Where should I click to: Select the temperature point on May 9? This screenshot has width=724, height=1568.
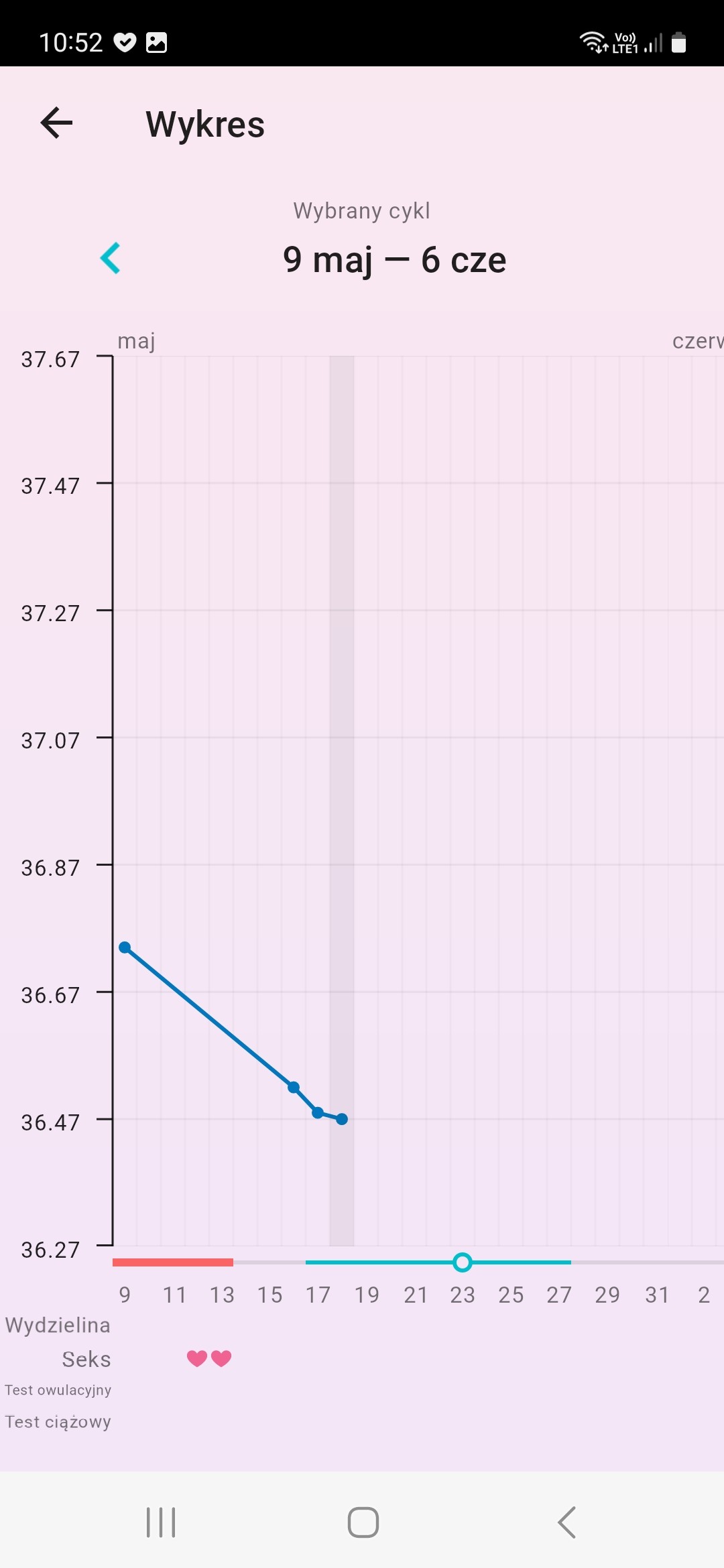(x=125, y=948)
